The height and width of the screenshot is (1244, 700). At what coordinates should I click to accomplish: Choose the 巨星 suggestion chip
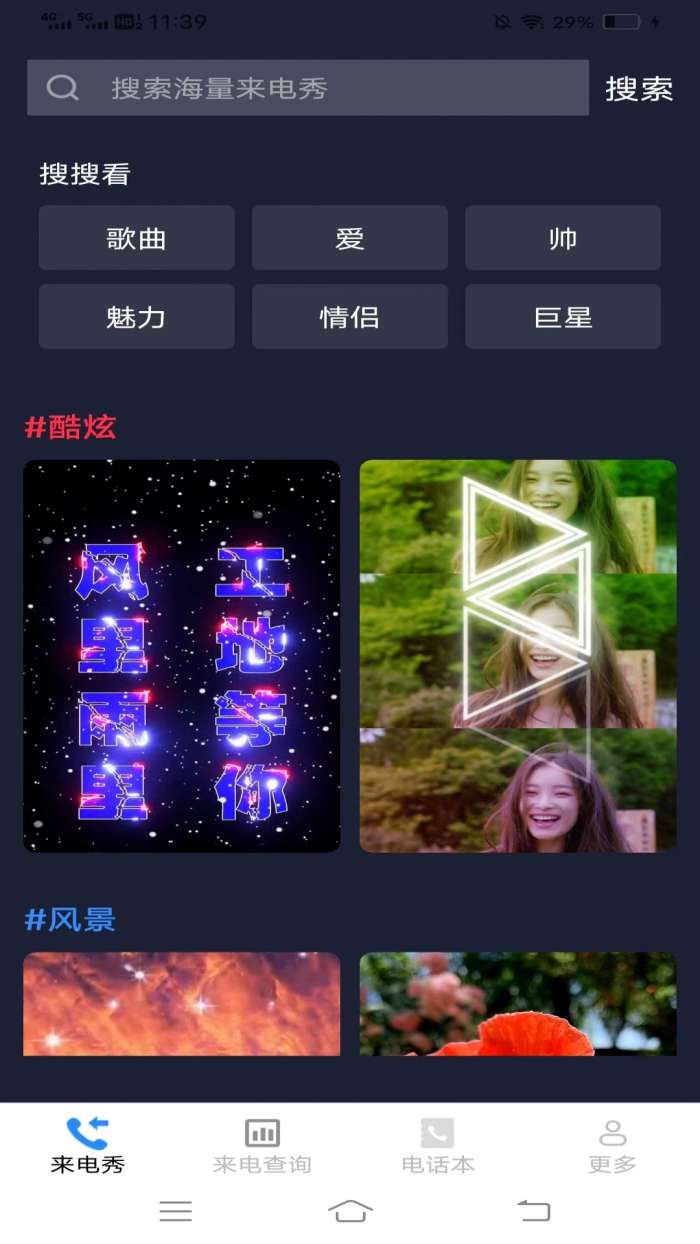click(563, 317)
